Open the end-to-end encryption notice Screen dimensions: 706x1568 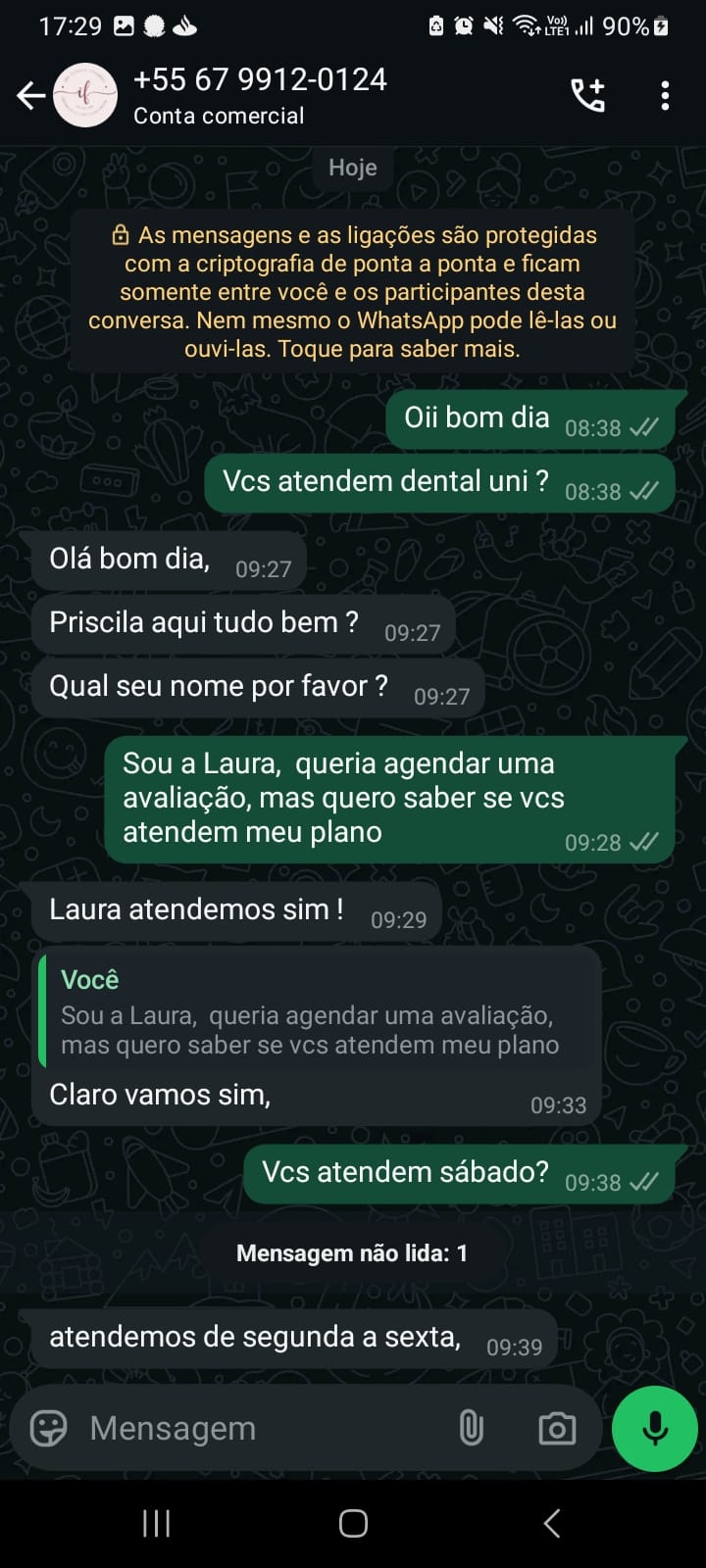353,291
